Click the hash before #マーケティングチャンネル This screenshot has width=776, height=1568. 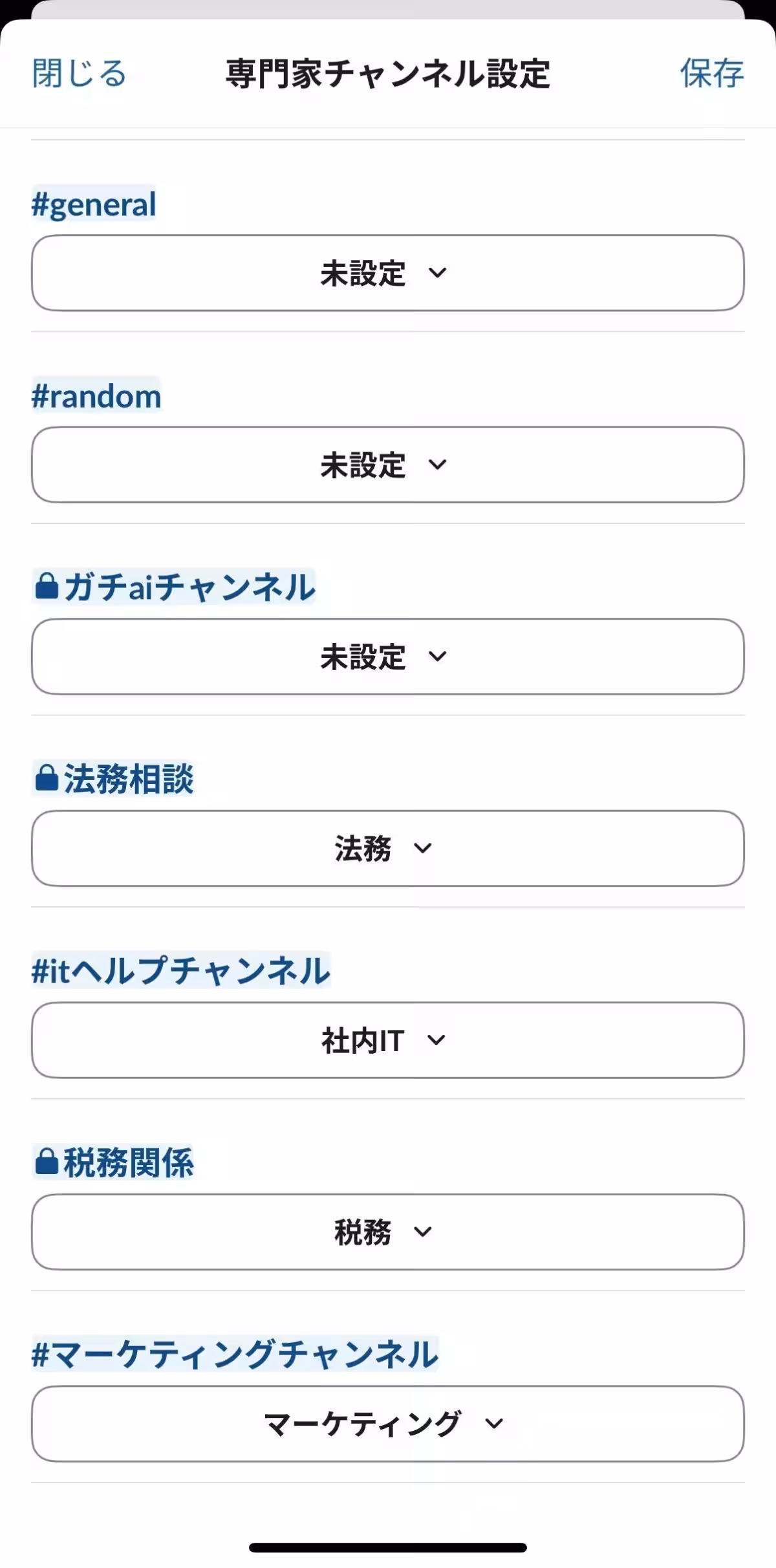[x=41, y=1354]
